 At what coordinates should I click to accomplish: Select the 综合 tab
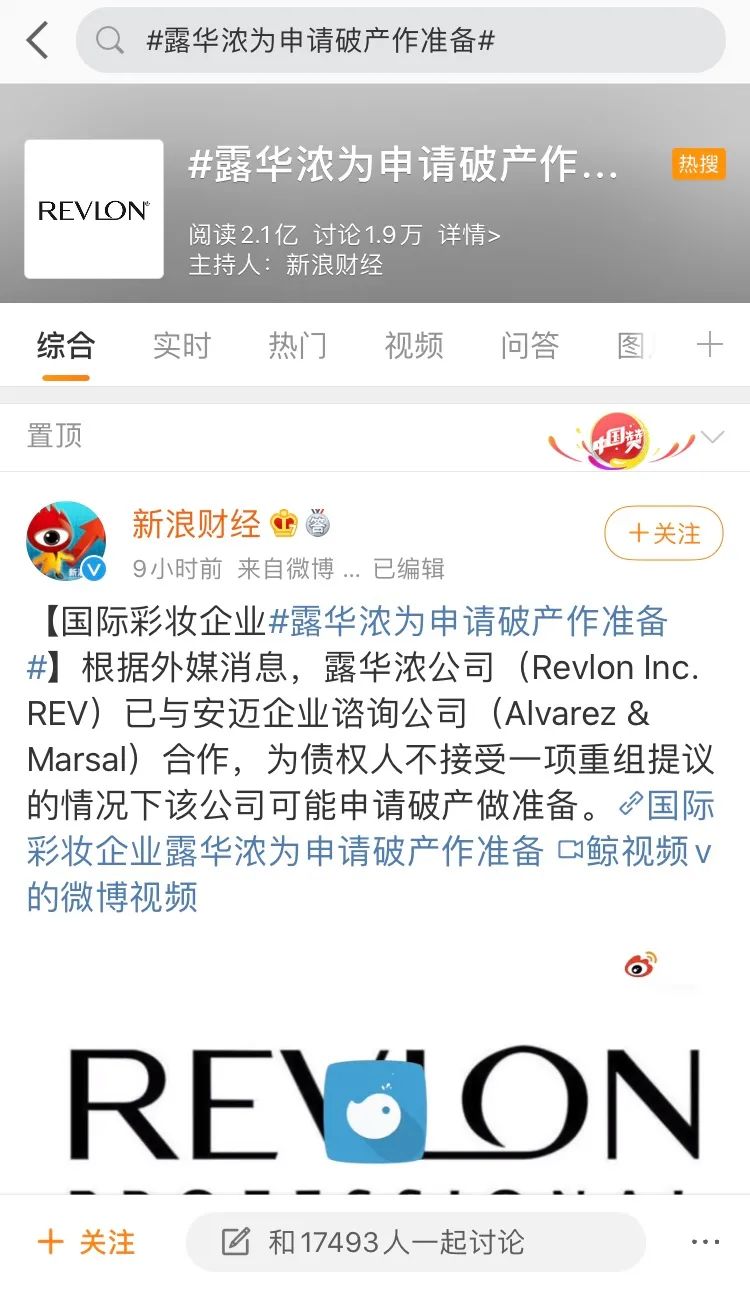(x=66, y=346)
